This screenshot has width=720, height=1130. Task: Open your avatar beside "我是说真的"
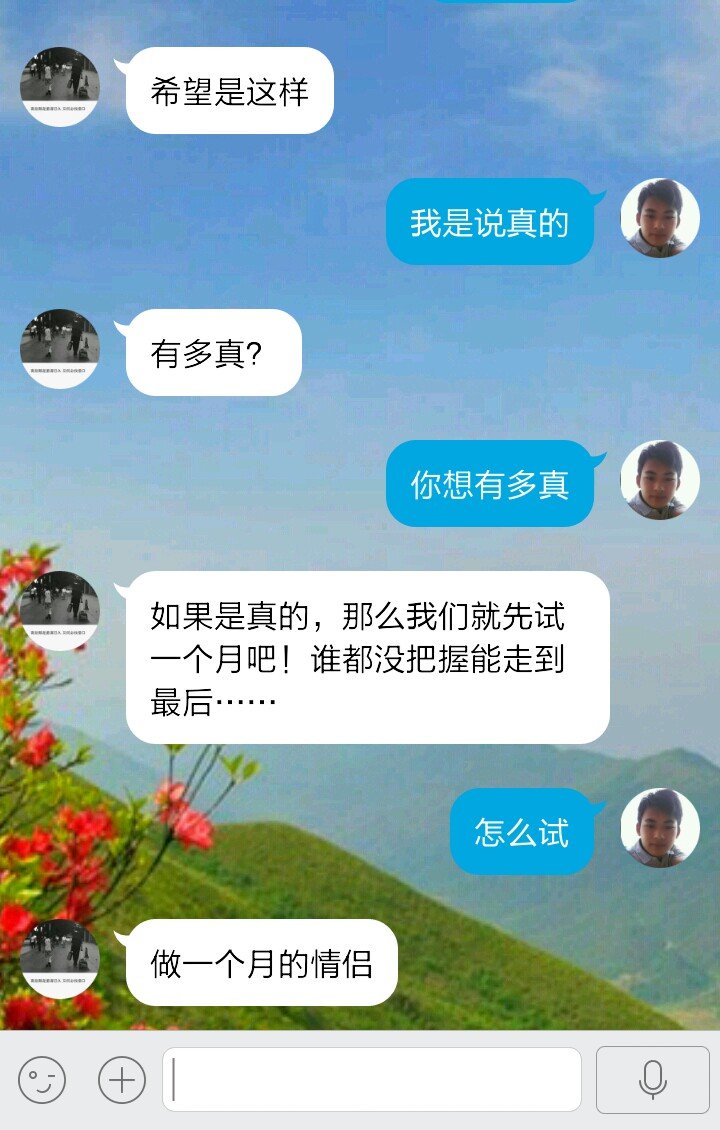coord(660,218)
